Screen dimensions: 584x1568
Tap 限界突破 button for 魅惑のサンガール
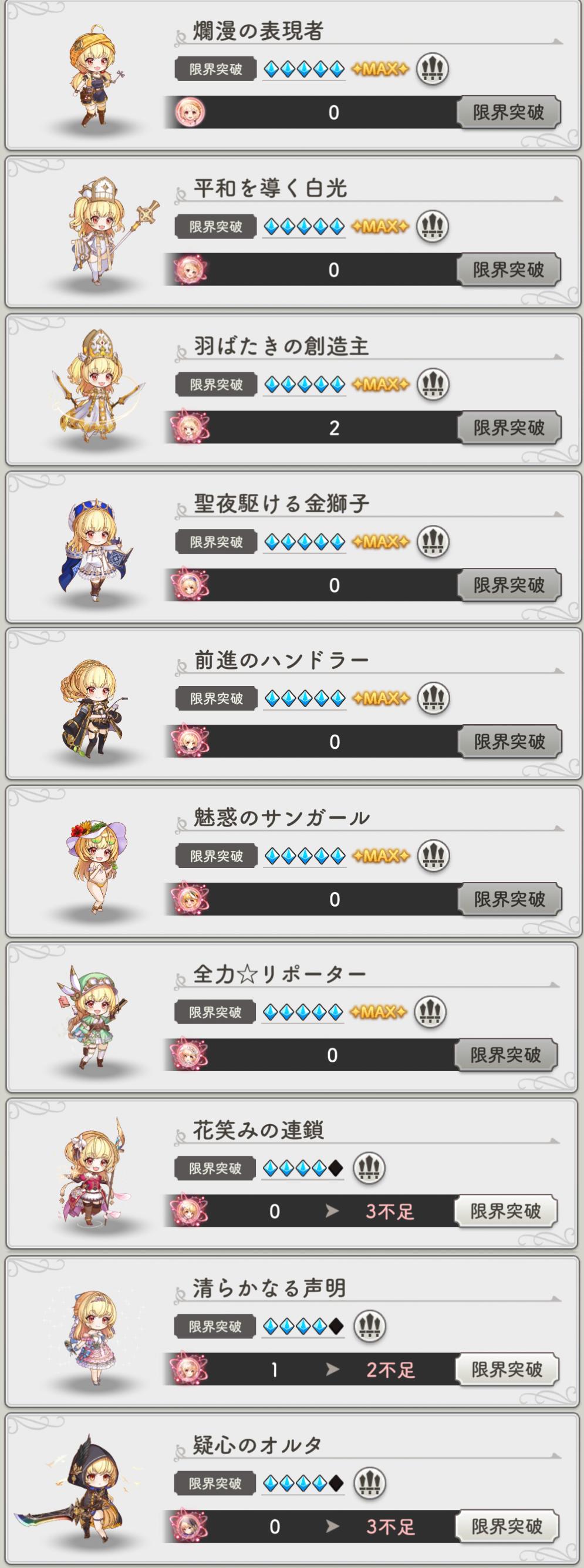[509, 899]
